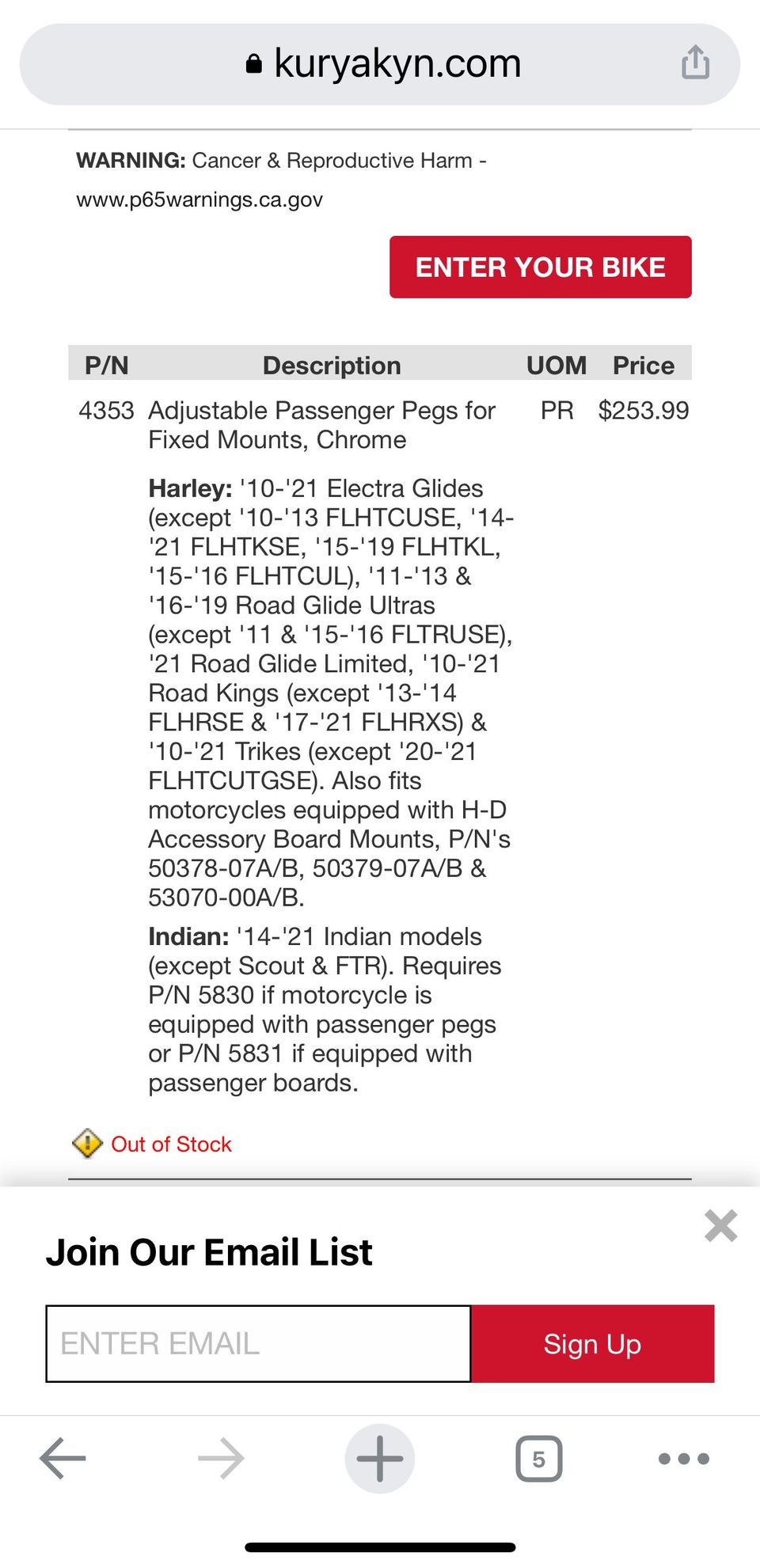The image size is (760, 1568).
Task: Share this page from the address bar
Action: click(x=695, y=63)
